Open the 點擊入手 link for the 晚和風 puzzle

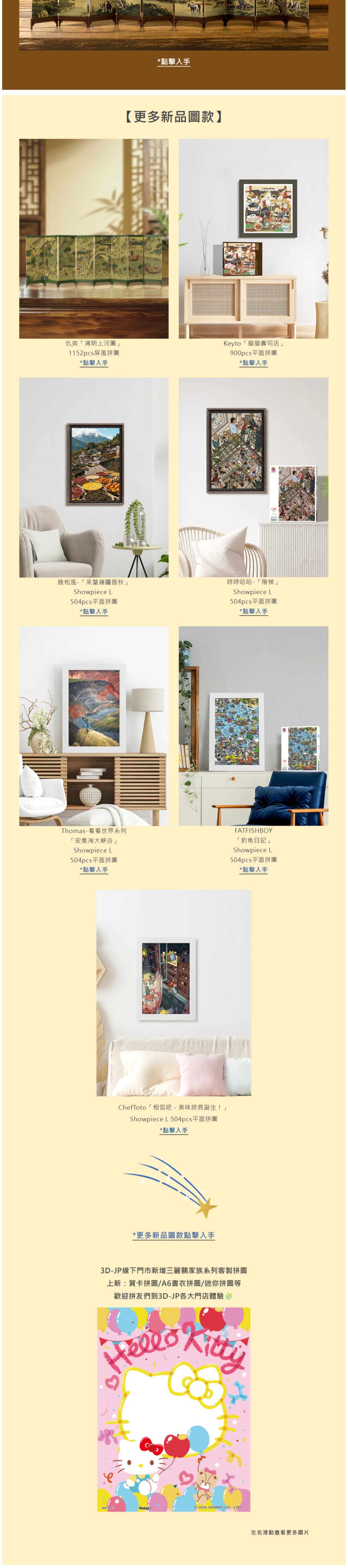(94, 611)
